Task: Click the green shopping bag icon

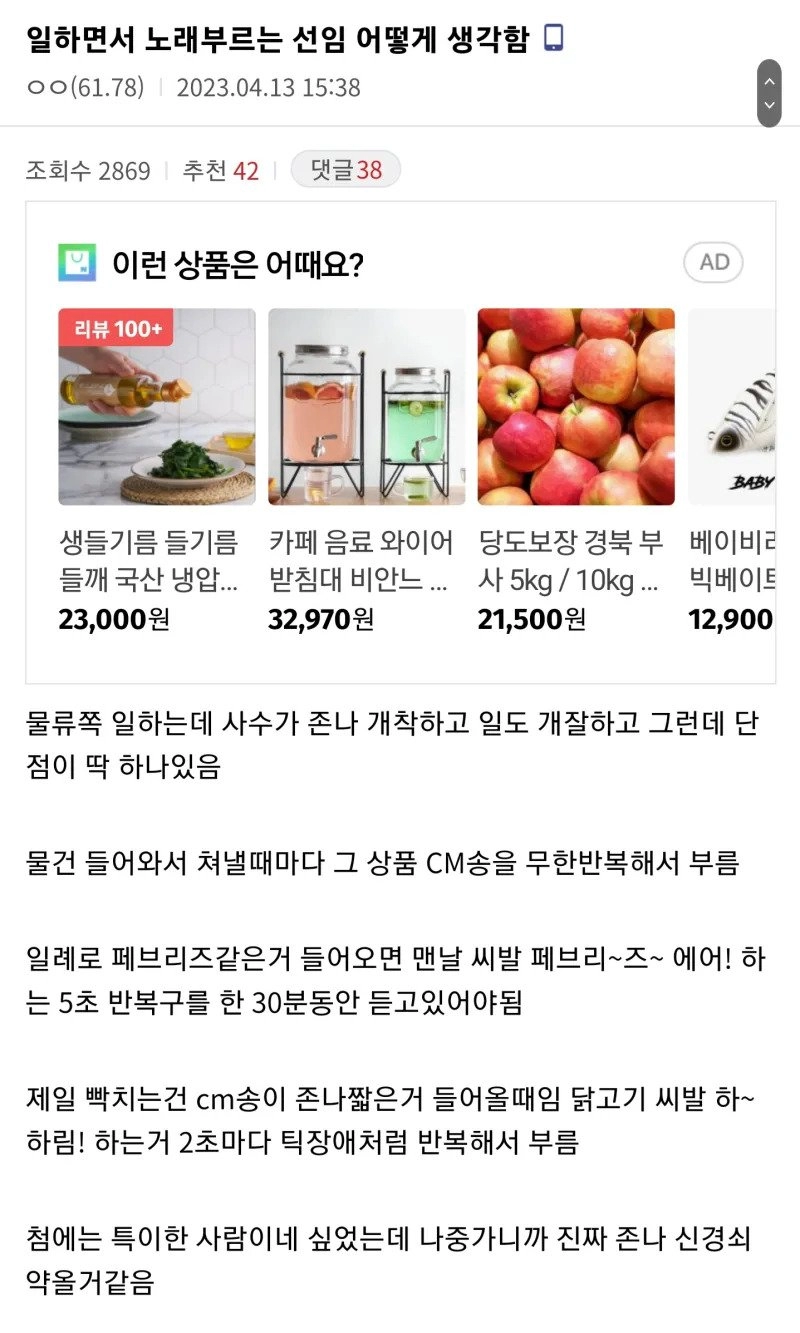Action: [x=71, y=263]
